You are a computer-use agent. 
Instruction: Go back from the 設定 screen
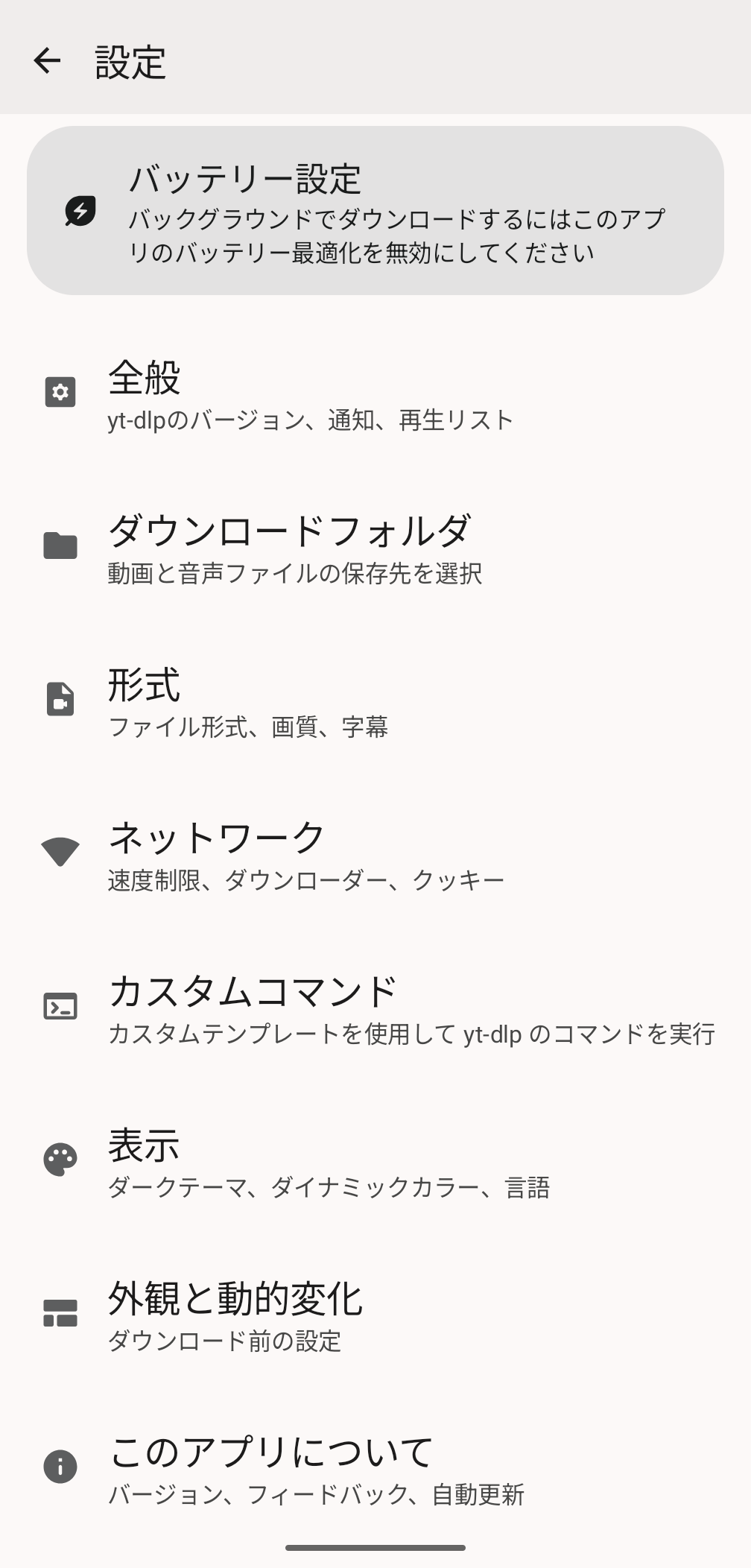pyautogui.click(x=47, y=61)
